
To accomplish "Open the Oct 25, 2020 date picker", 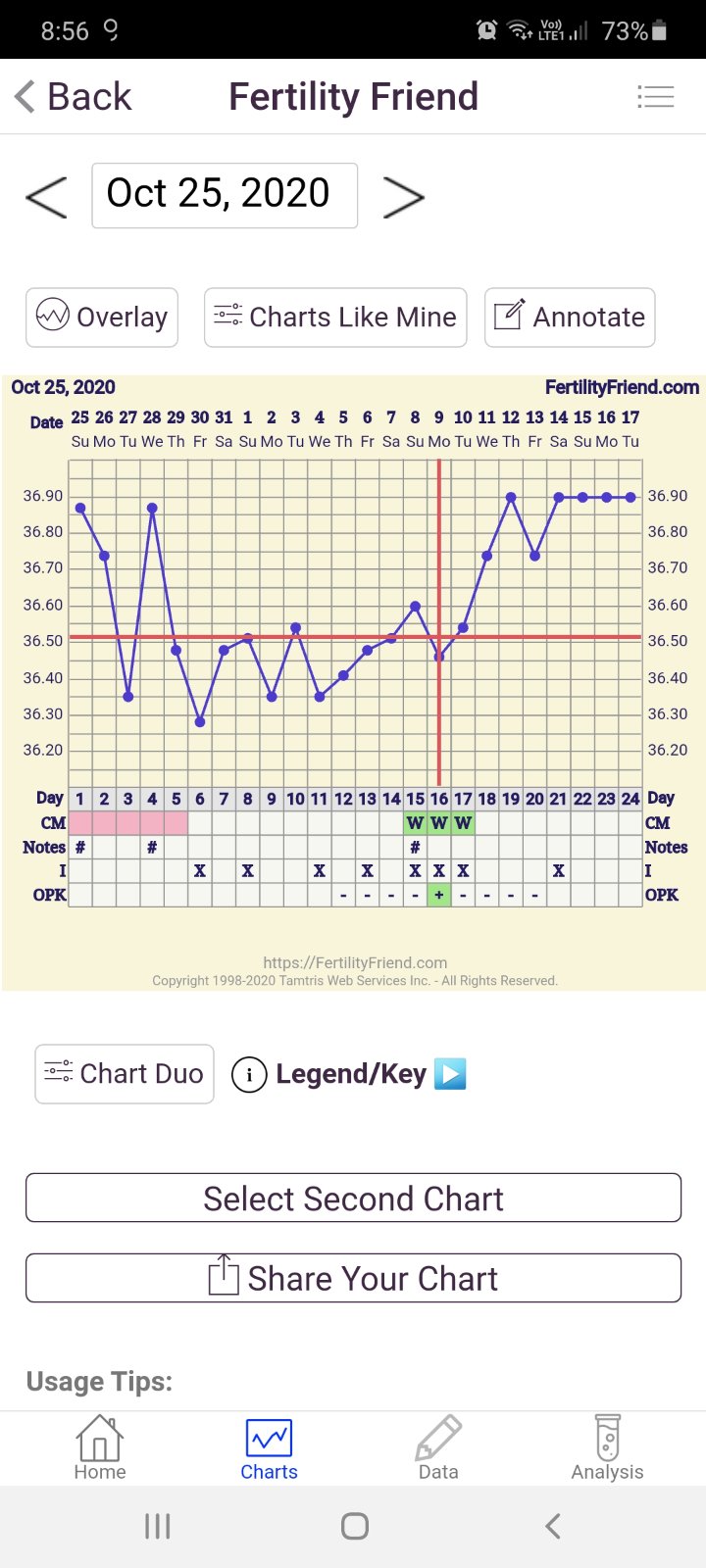I will (x=225, y=195).
